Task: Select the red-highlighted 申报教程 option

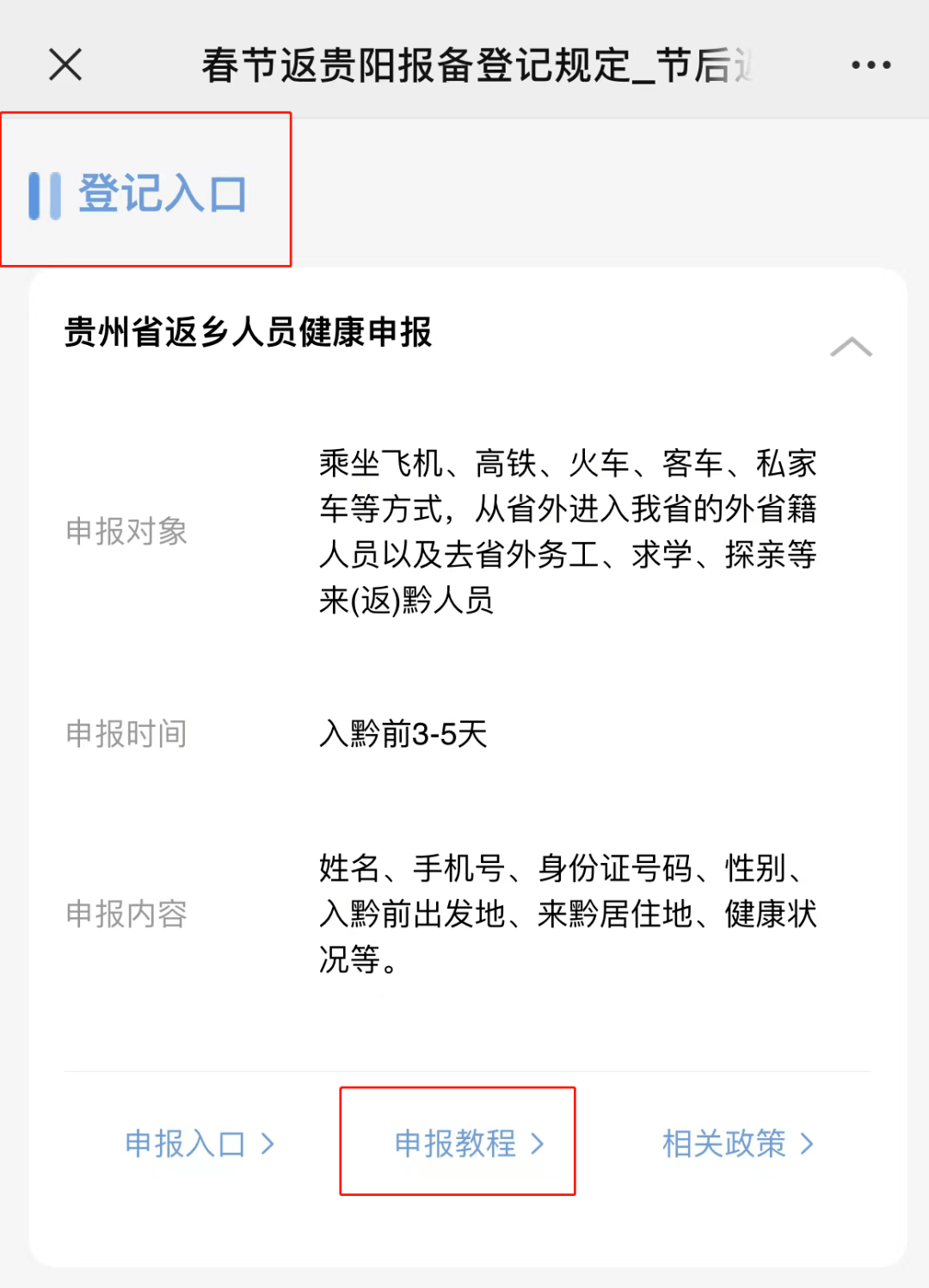Action: coord(456,1144)
